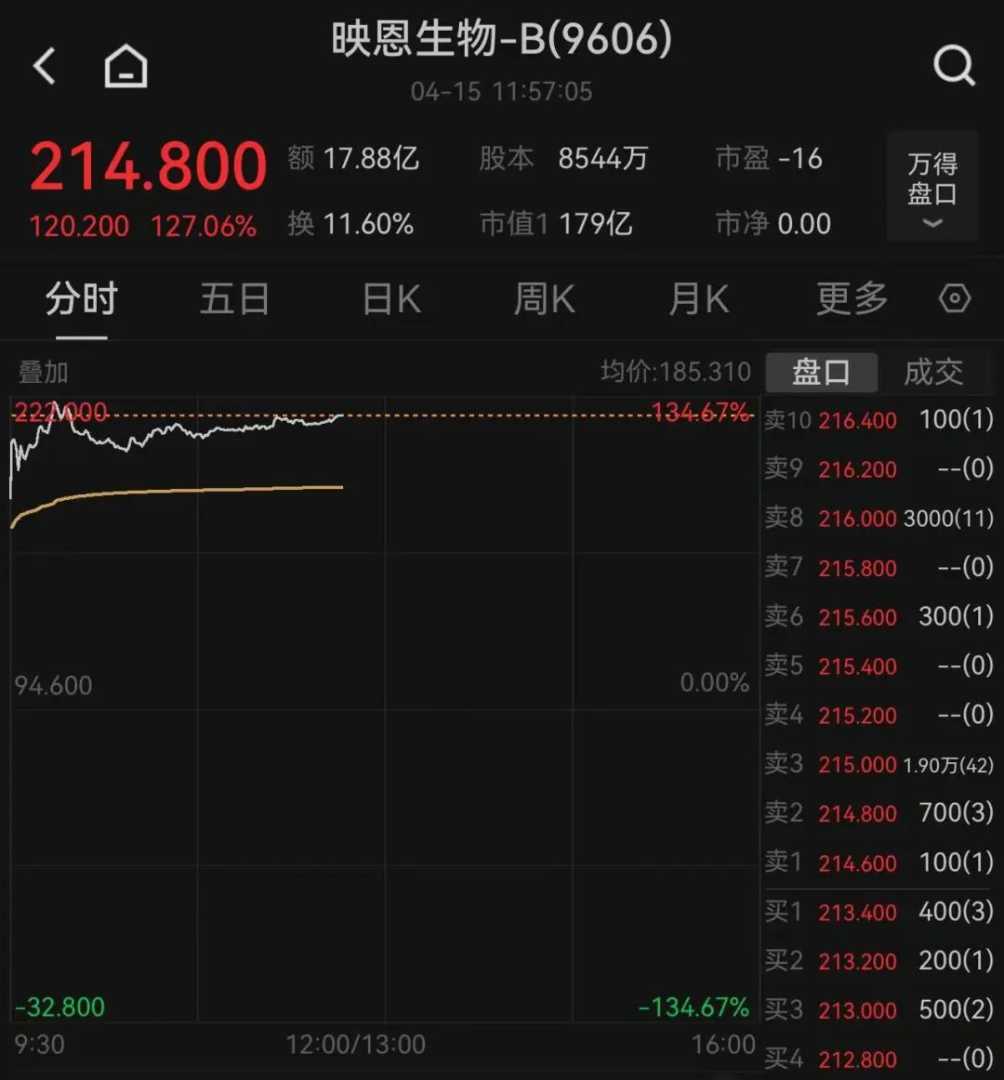Open the 更多 chart options
Image resolution: width=1004 pixels, height=1080 pixels.
(852, 299)
